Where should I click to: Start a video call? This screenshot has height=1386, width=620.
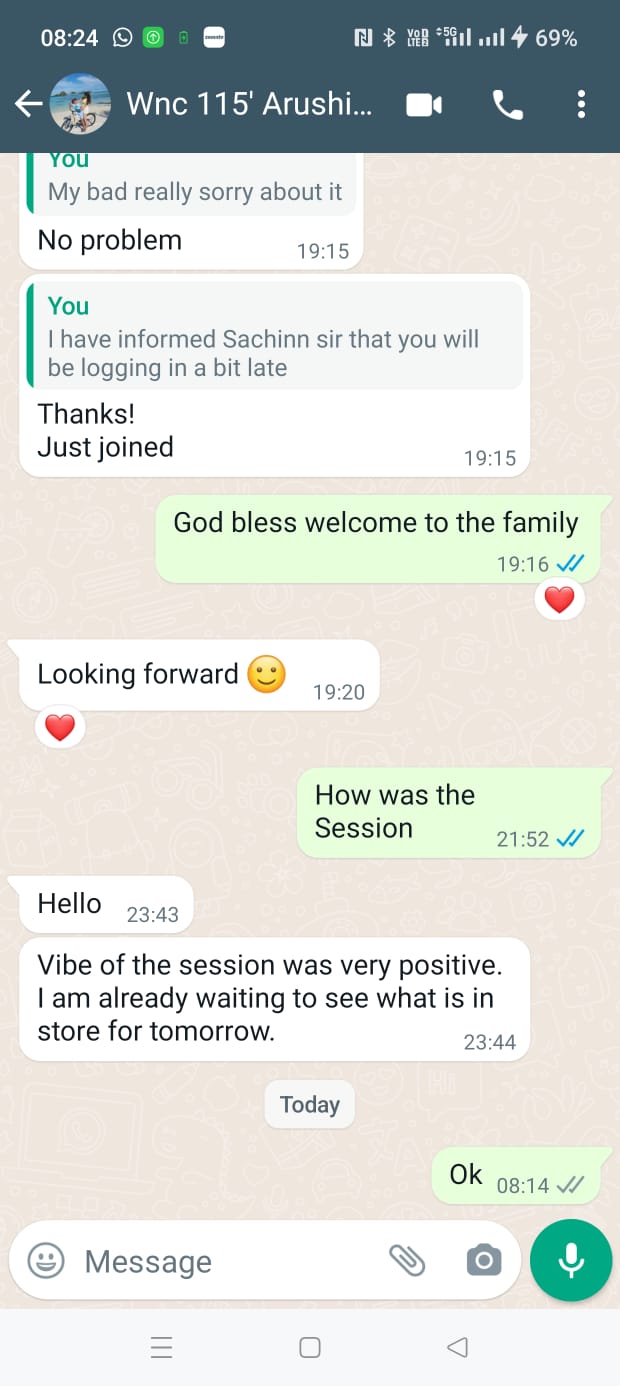coord(424,104)
